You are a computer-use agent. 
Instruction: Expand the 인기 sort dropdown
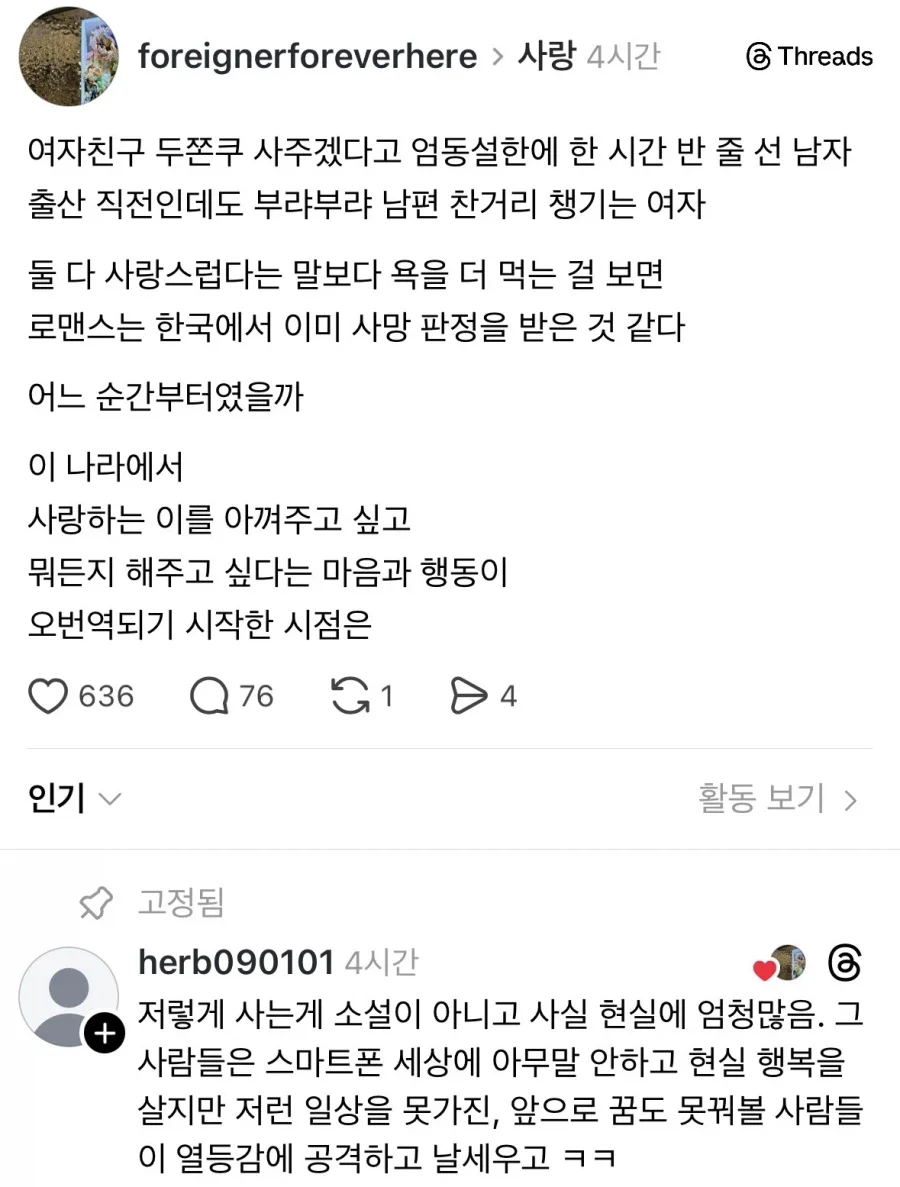pos(76,798)
